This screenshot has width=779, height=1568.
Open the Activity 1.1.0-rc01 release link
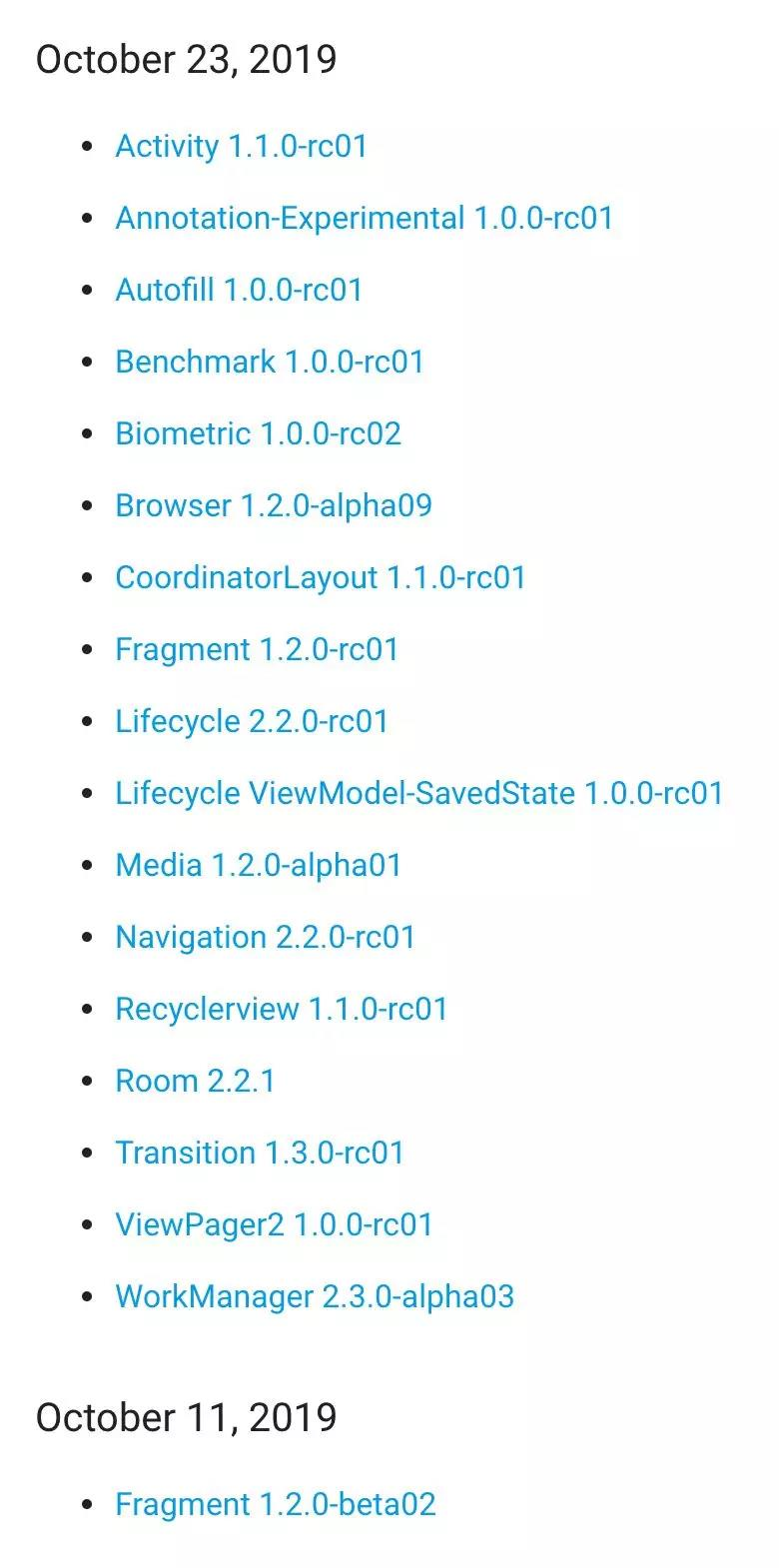(241, 146)
